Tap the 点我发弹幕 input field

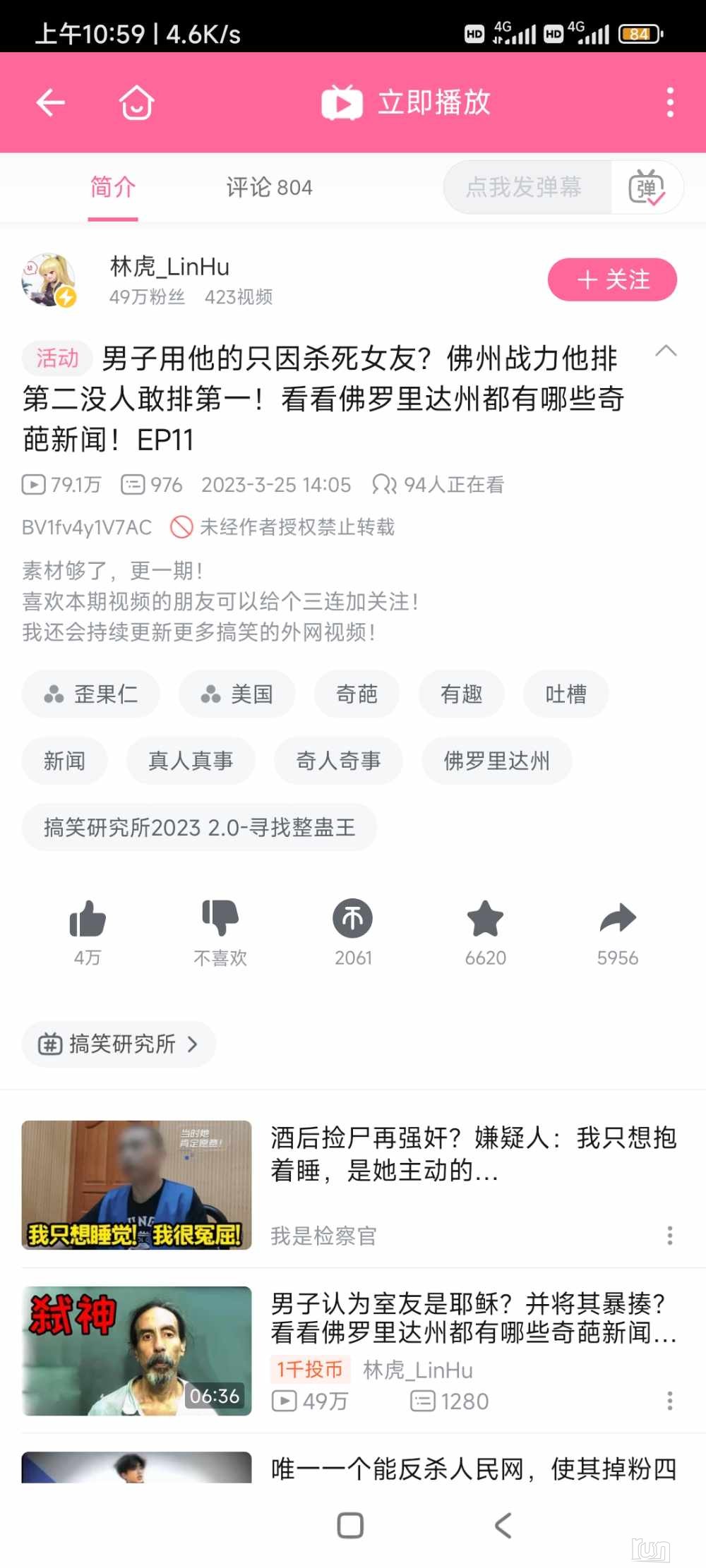pyautogui.click(x=526, y=188)
